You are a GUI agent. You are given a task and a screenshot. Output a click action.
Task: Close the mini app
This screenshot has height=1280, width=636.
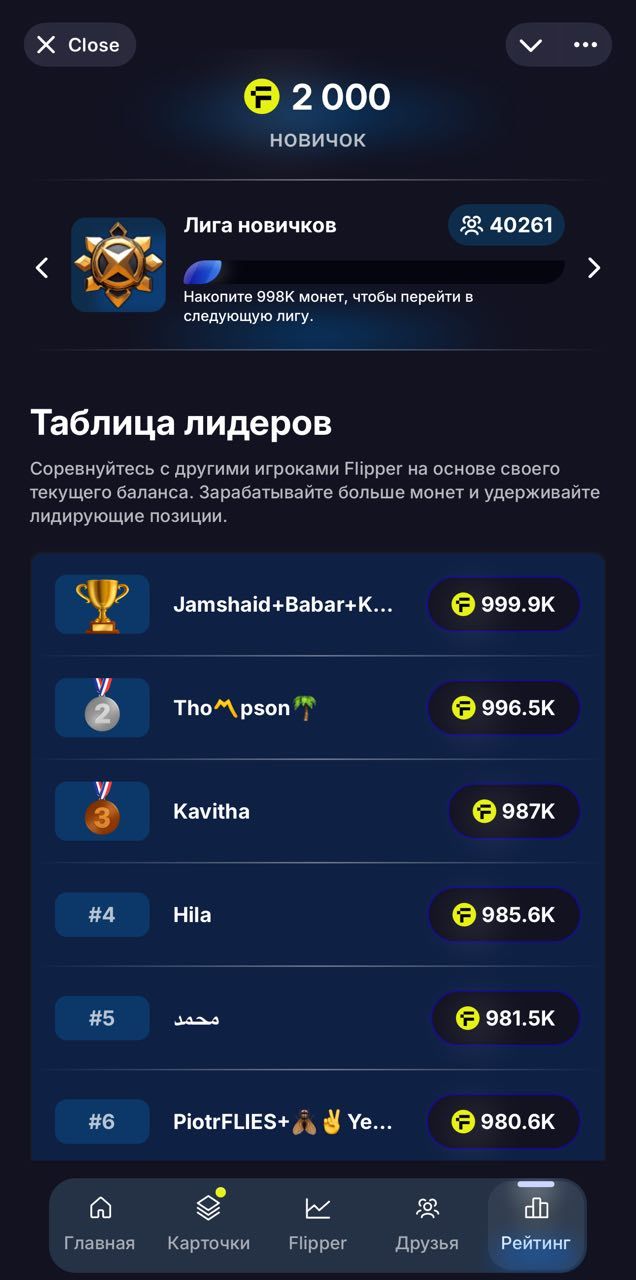[x=78, y=45]
